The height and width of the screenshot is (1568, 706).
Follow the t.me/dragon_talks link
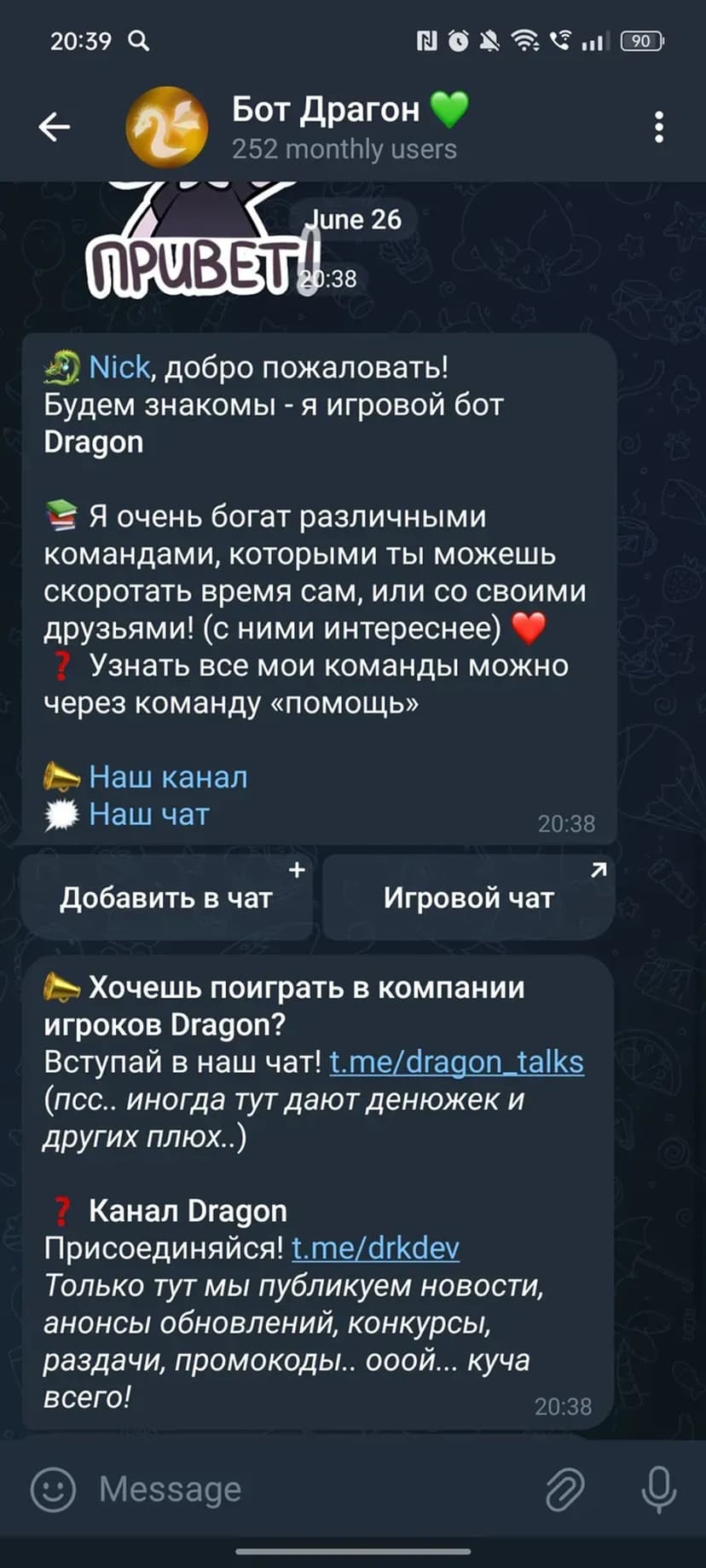[x=456, y=1062]
